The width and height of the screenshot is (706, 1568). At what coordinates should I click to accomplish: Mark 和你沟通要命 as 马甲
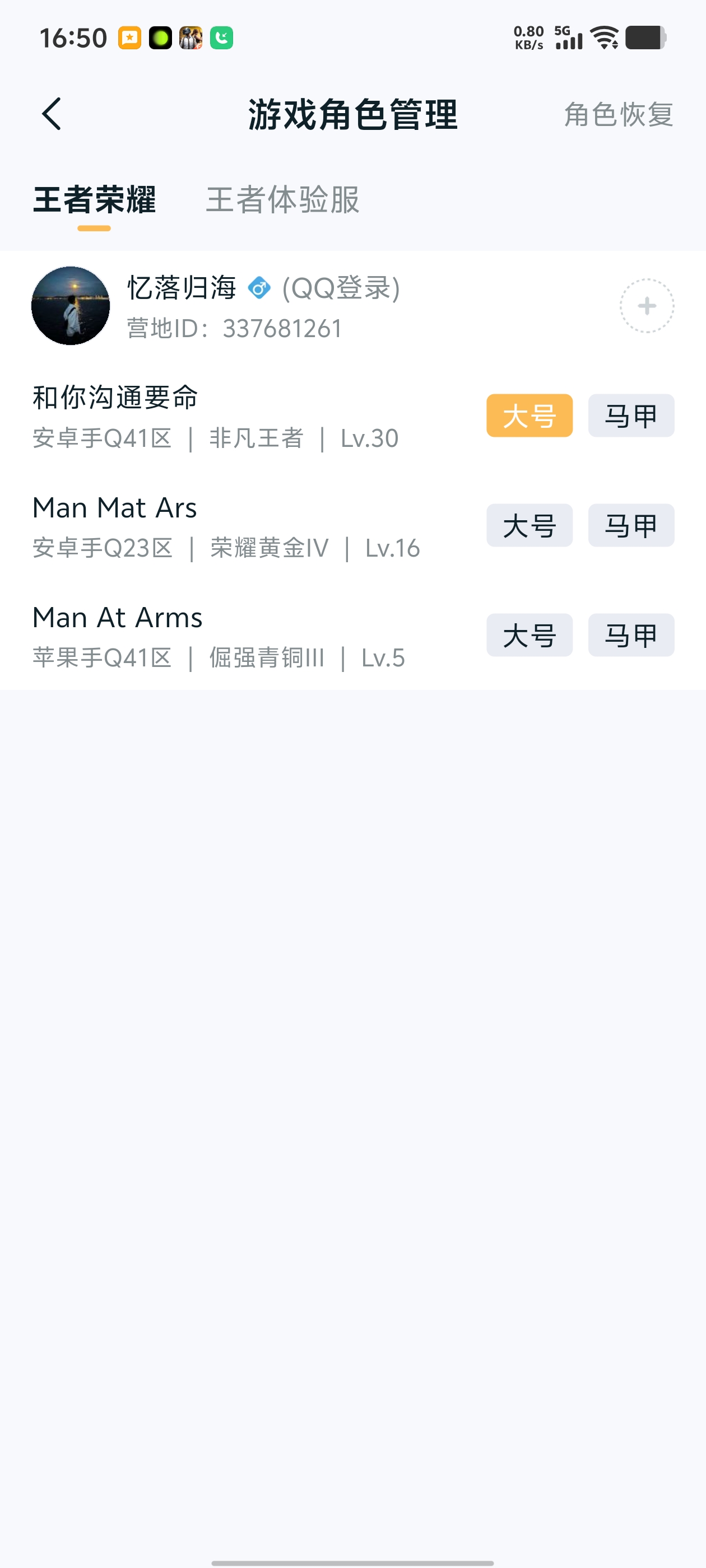tap(630, 416)
